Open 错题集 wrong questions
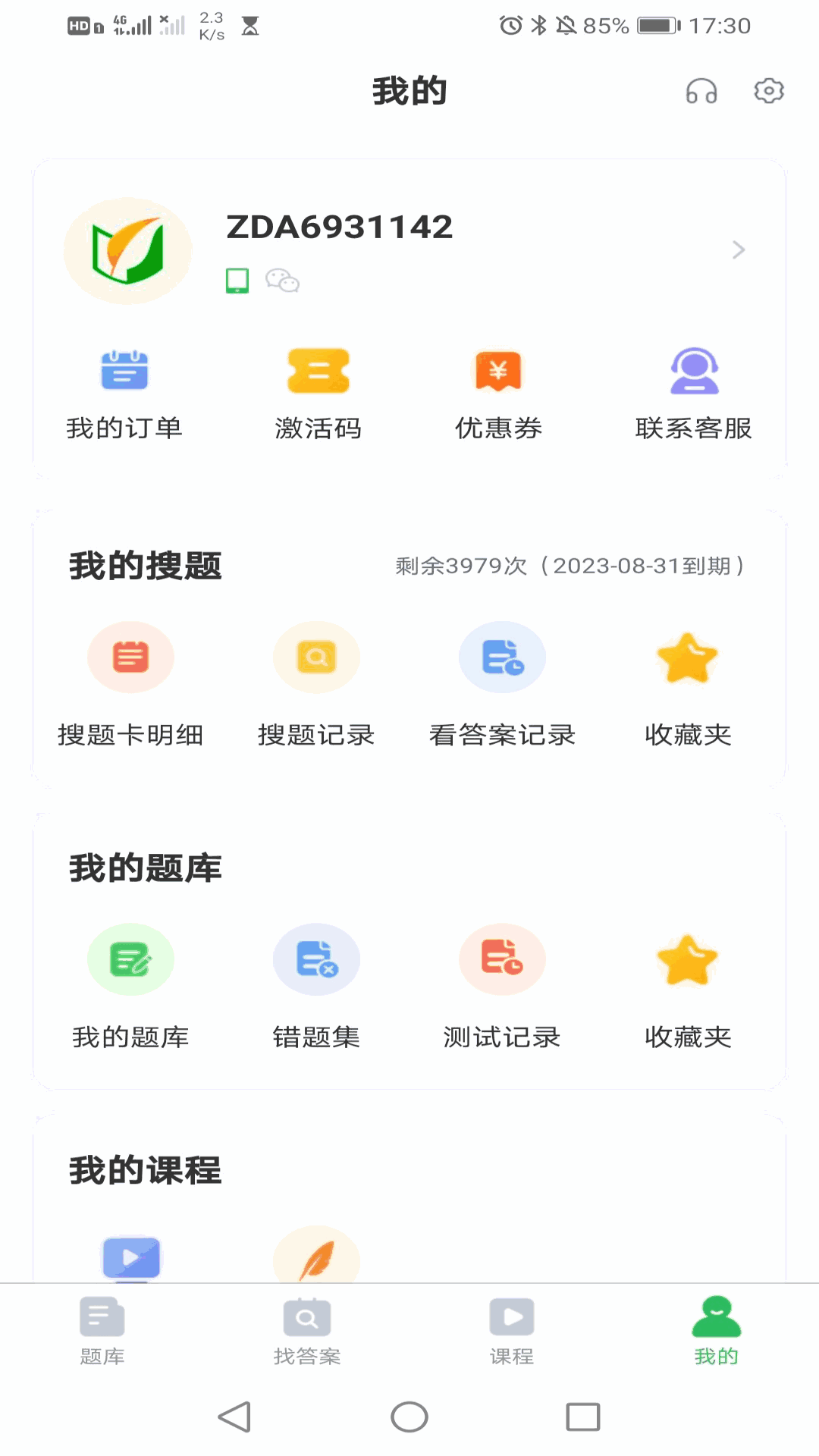This screenshot has height=1456, width=819. [x=316, y=985]
